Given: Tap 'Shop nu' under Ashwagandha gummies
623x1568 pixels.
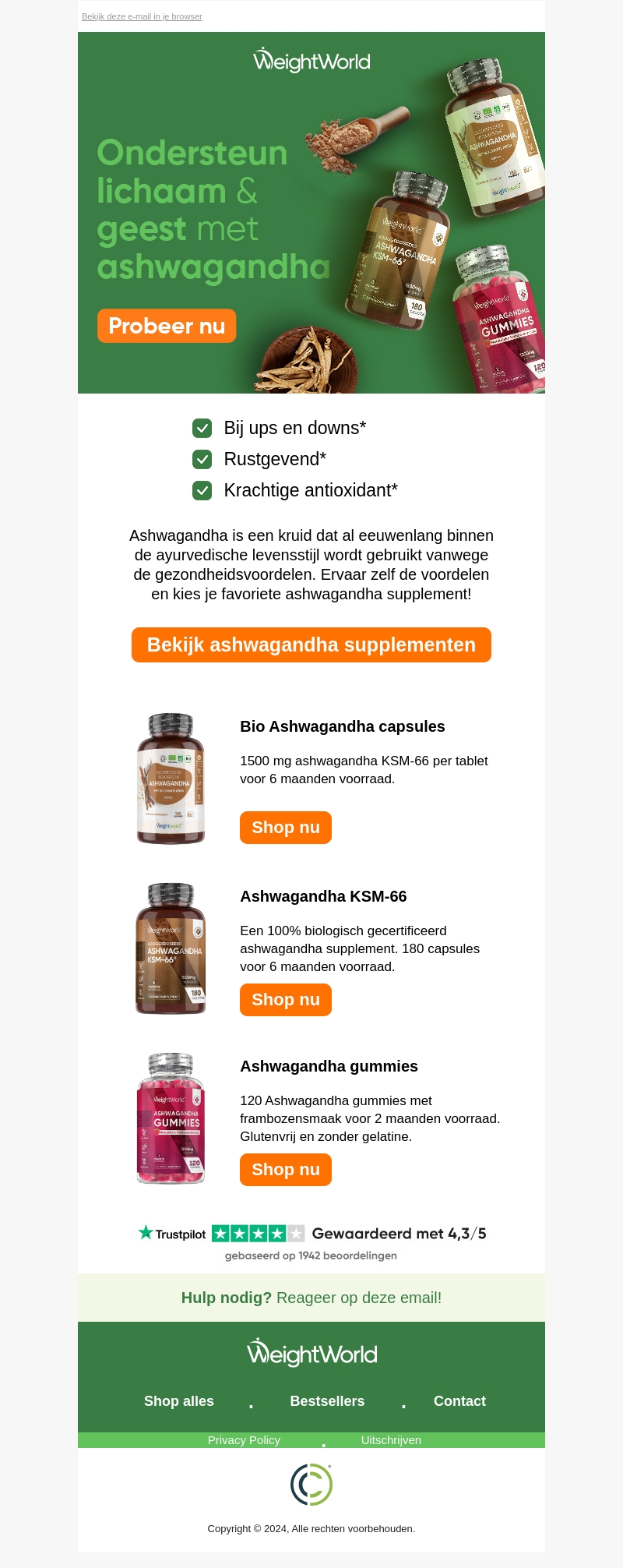Looking at the screenshot, I should click(x=286, y=1170).
